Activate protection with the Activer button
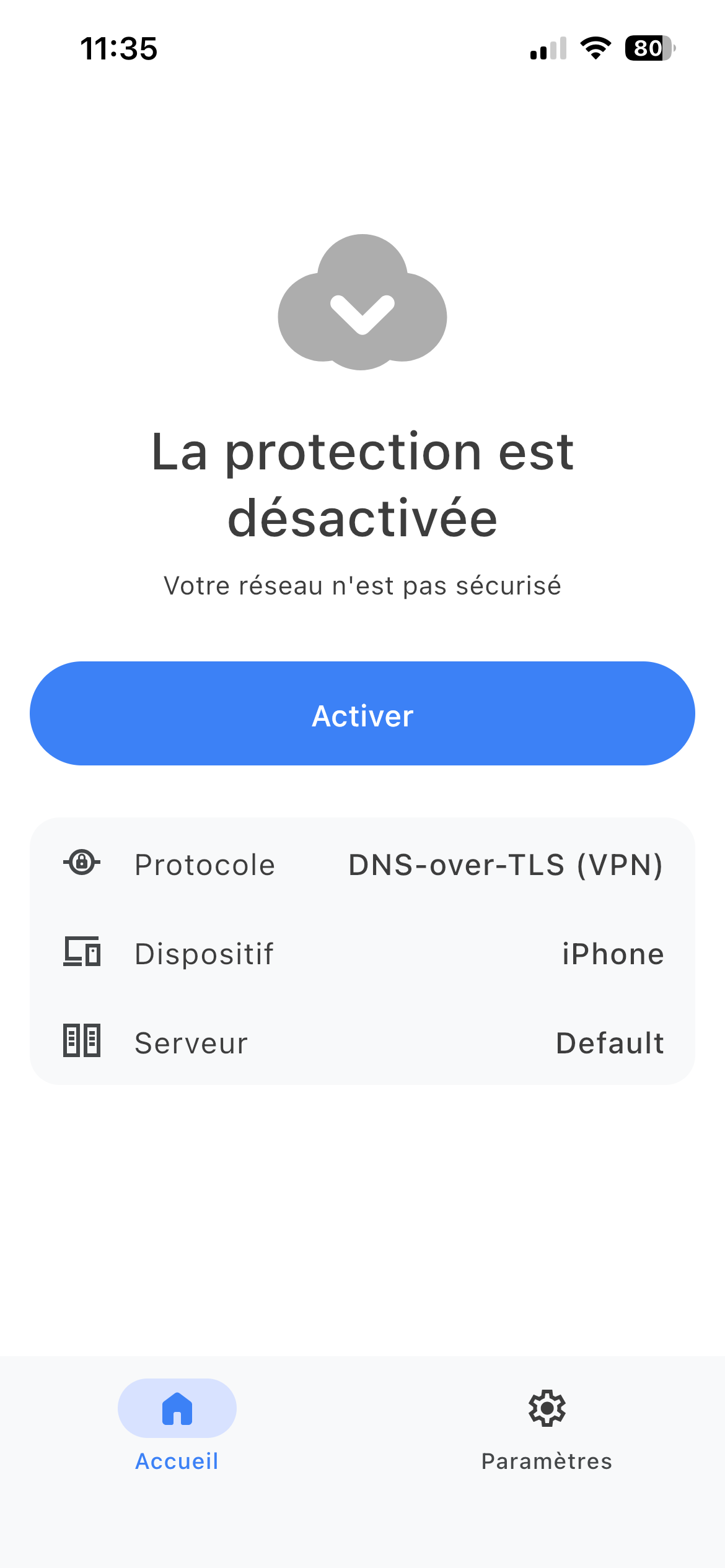This screenshot has width=725, height=1568. (x=362, y=714)
